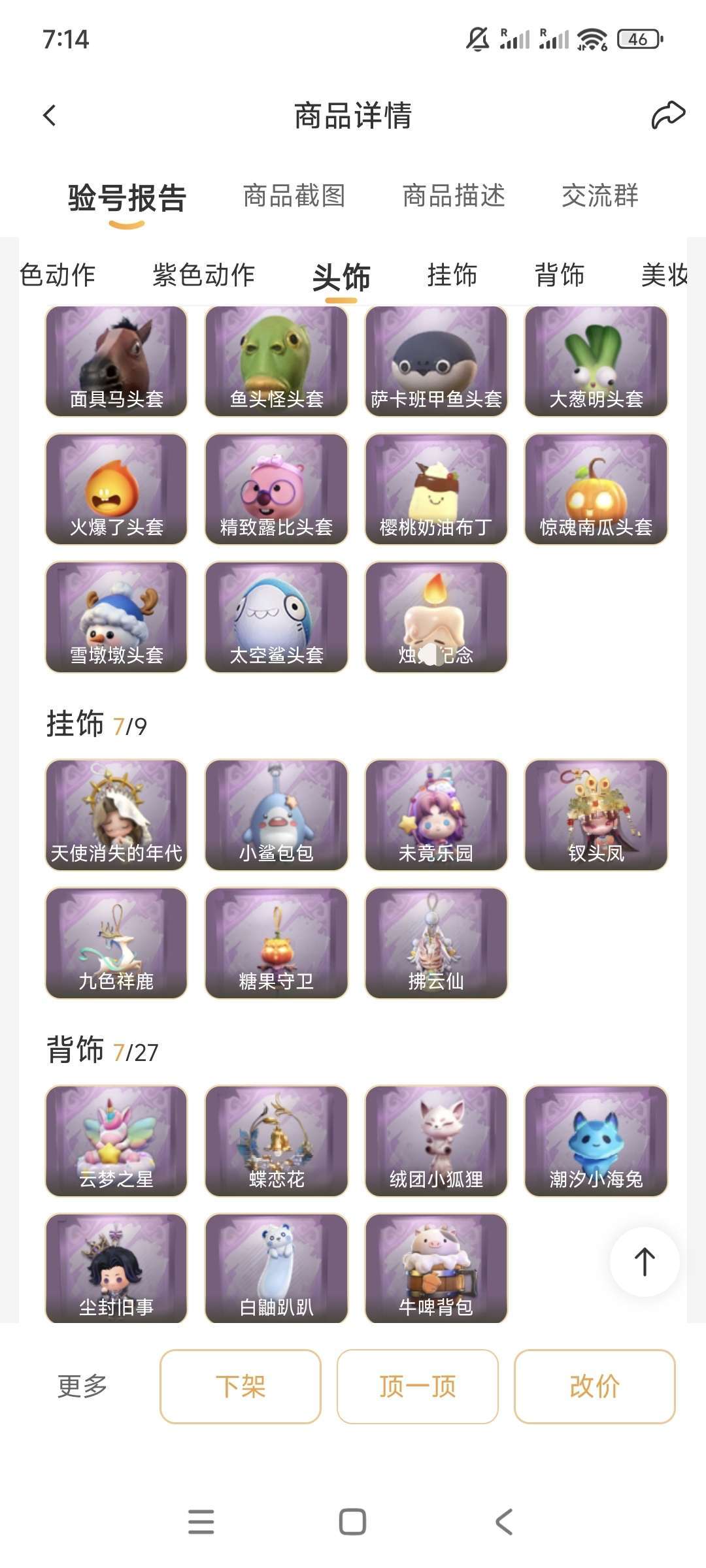
Task: Select the 挂饰 category tab
Action: (x=452, y=275)
